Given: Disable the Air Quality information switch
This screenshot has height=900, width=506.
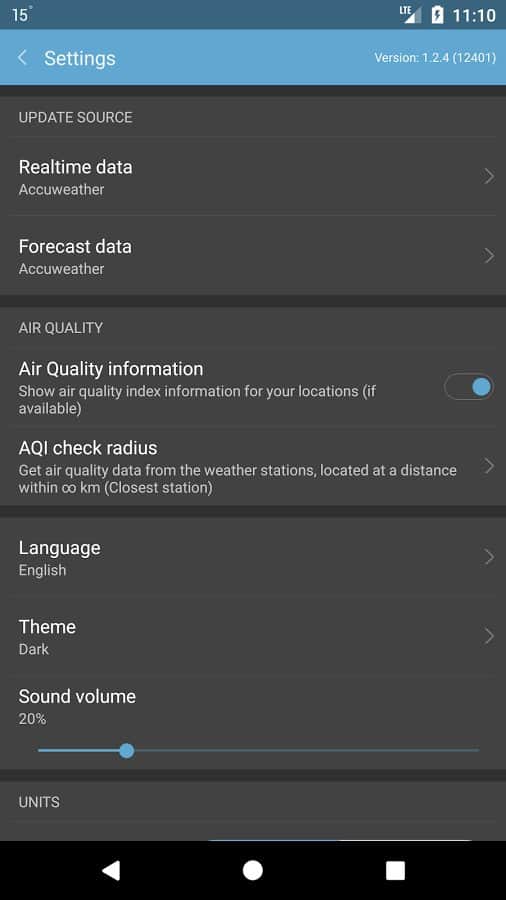Looking at the screenshot, I should [x=469, y=387].
